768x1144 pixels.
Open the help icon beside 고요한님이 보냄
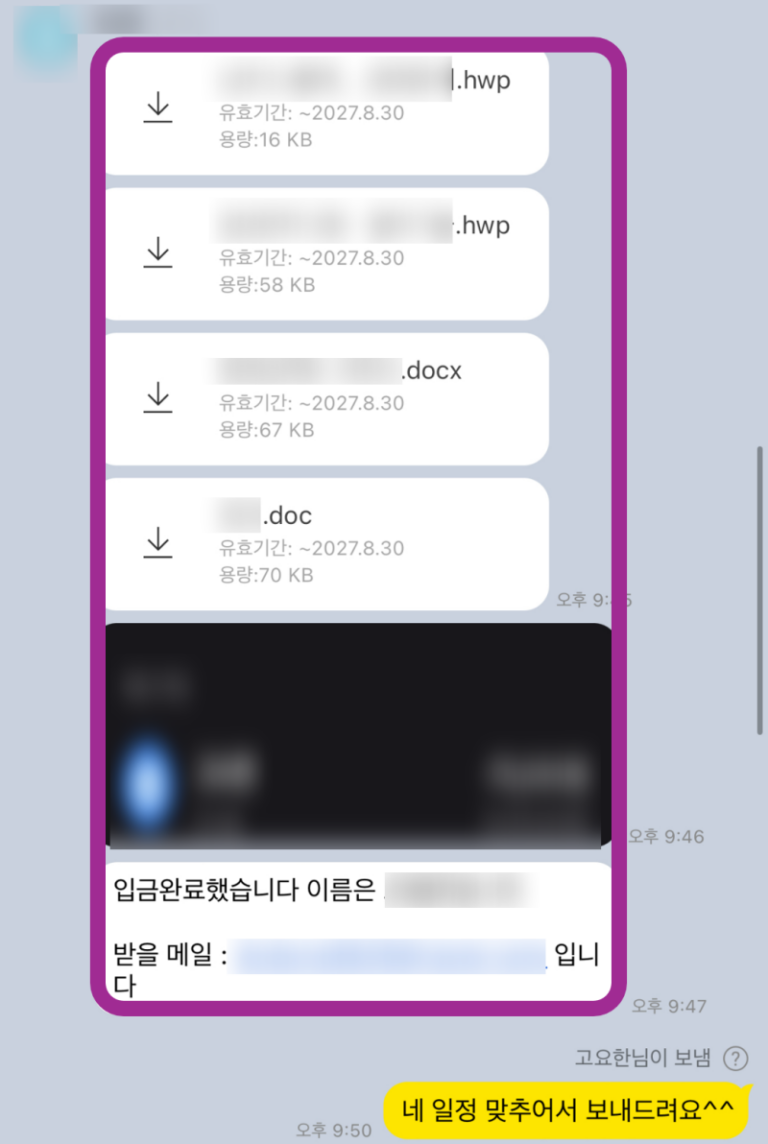coord(735,1058)
